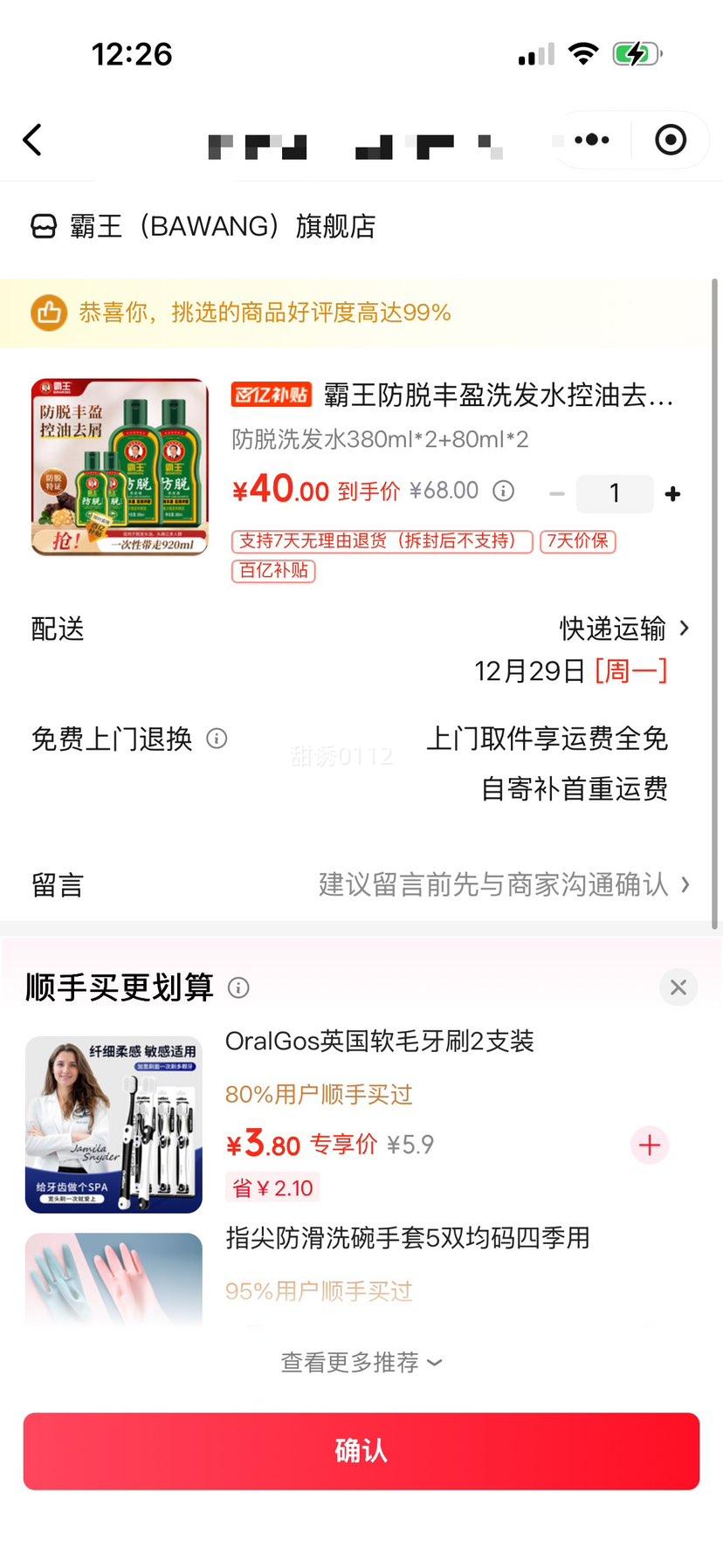This screenshot has height=1568, width=723.
Task: Tap the back arrow at top left
Action: [33, 140]
